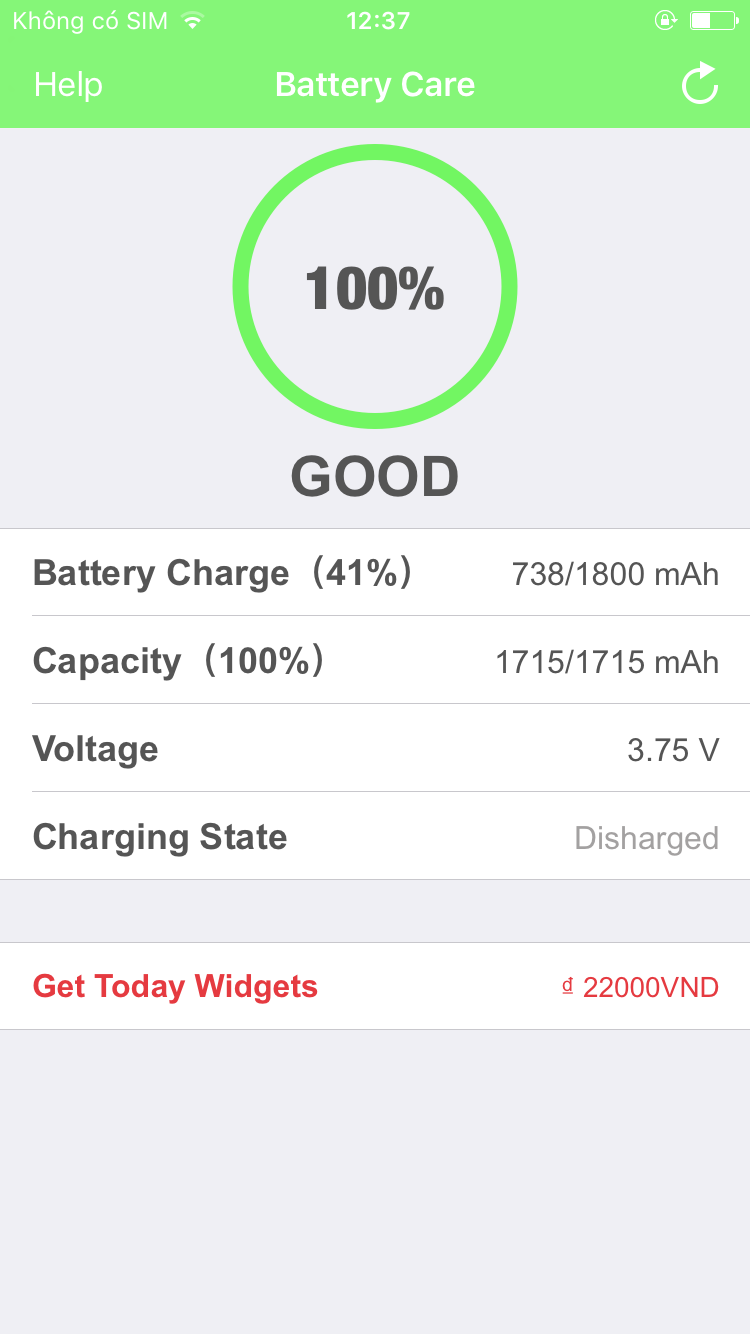Open the Help page
The image size is (750, 1334).
tap(68, 85)
